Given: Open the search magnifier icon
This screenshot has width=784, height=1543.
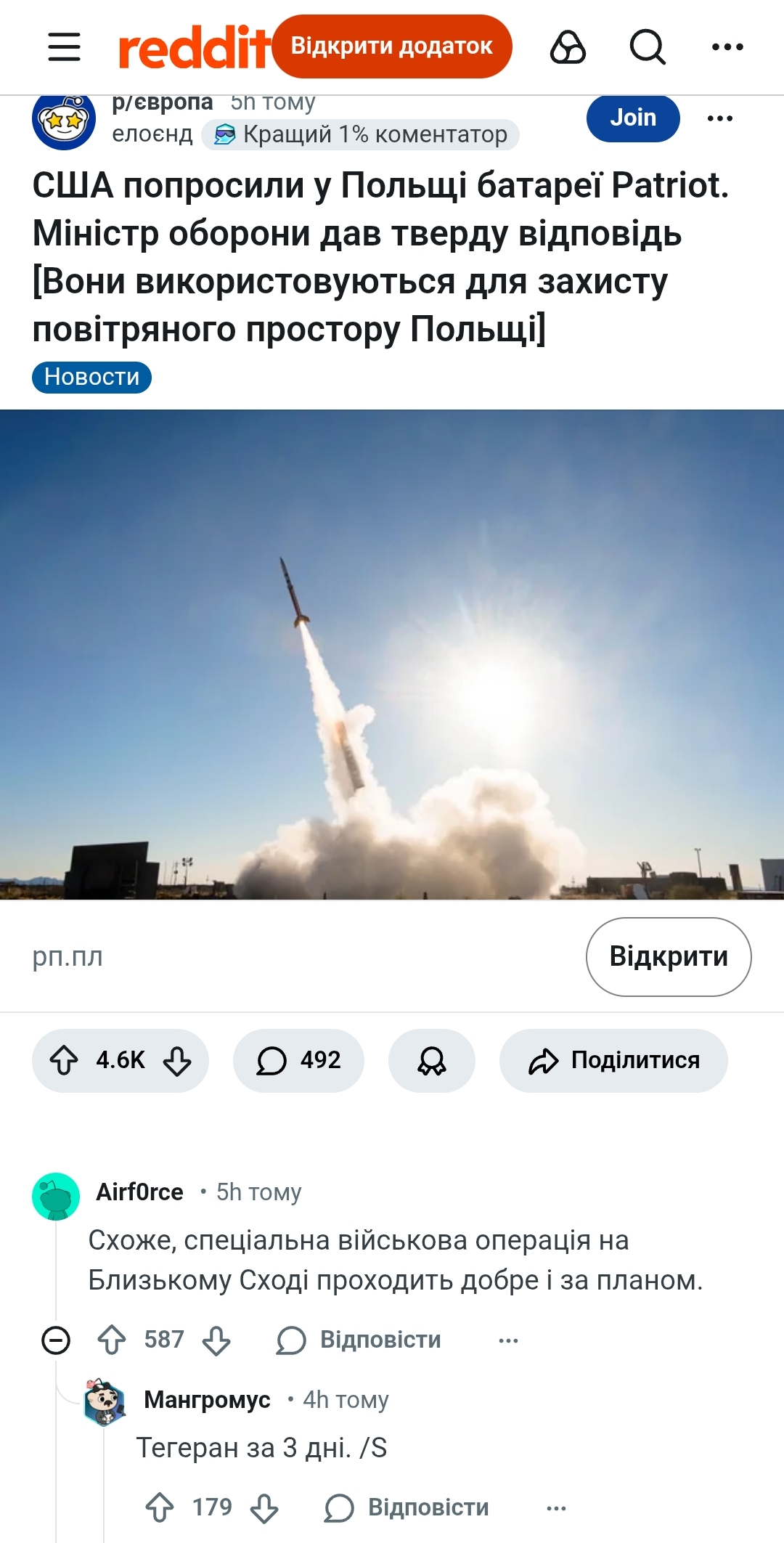Looking at the screenshot, I should (x=647, y=47).
